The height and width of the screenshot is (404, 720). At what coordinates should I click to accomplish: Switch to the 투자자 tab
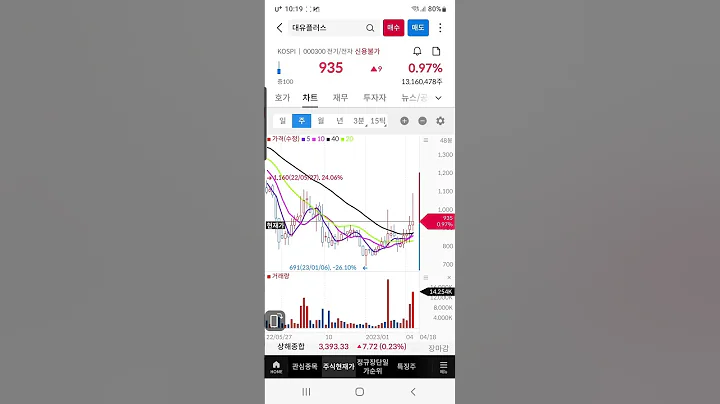coord(374,97)
